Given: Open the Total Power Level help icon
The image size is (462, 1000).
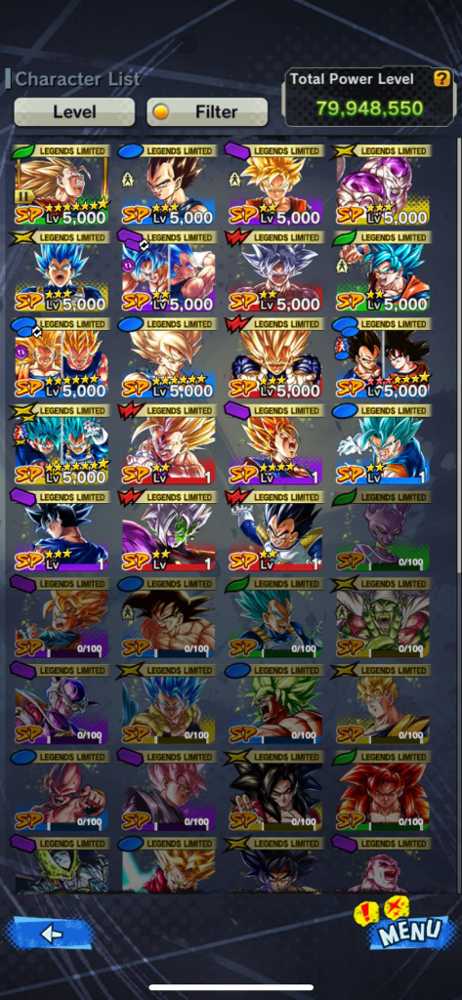Looking at the screenshot, I should [x=442, y=78].
